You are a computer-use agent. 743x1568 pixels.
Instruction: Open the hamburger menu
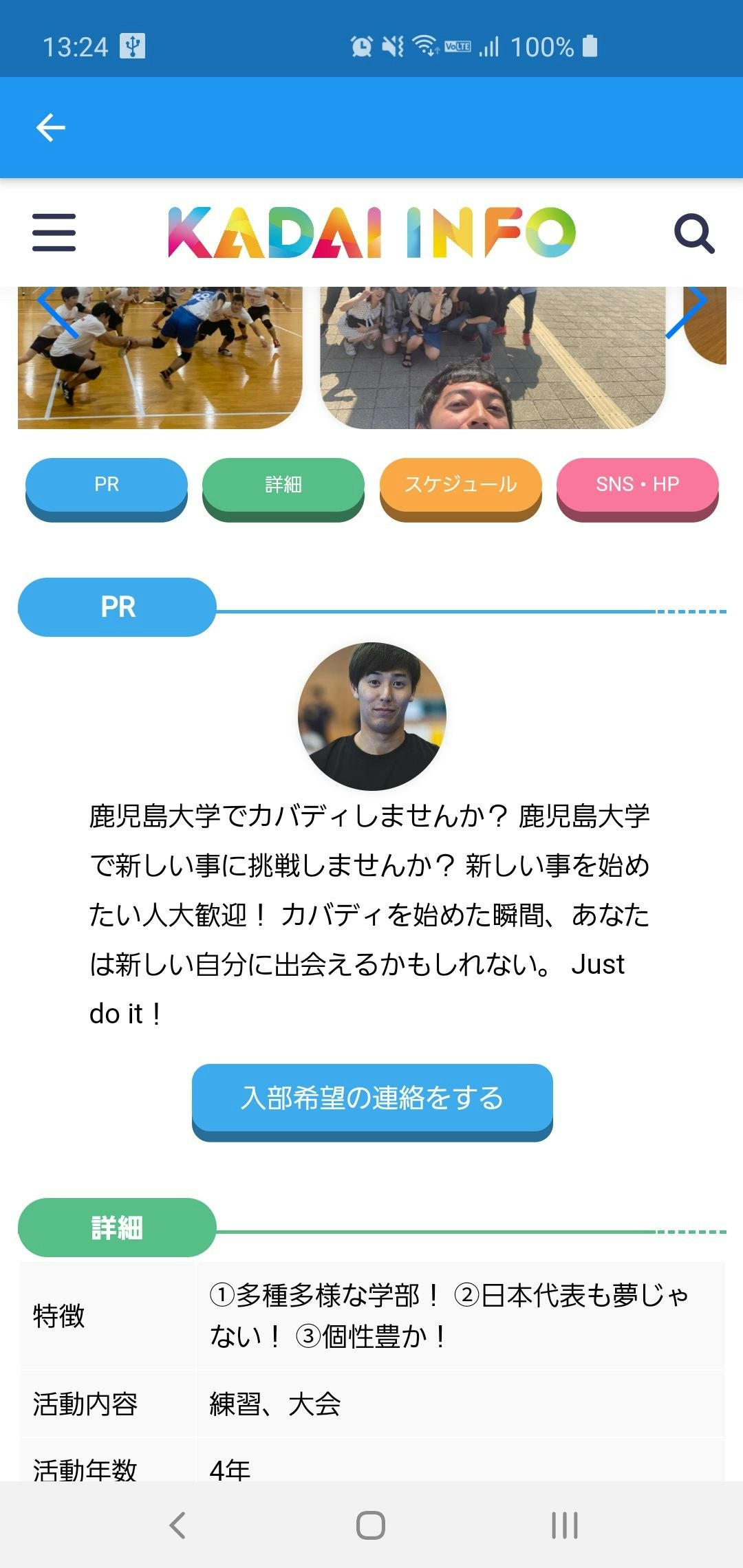pos(54,232)
